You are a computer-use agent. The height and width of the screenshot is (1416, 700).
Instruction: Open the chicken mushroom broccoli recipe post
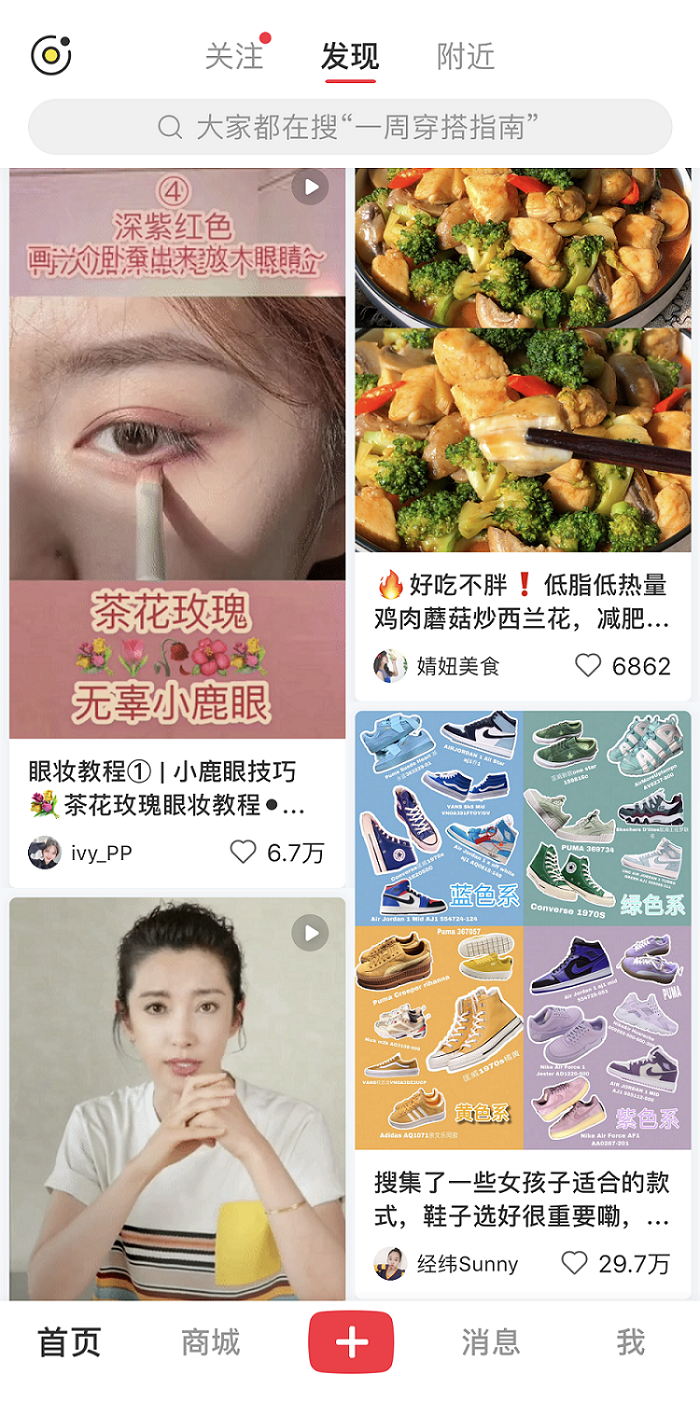[522, 360]
